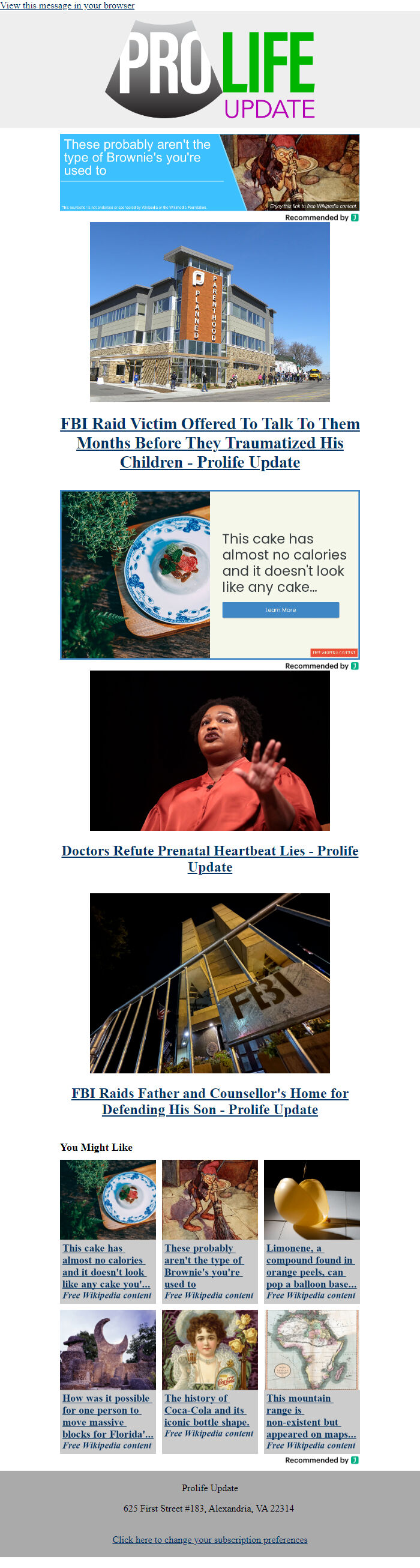The width and height of the screenshot is (420, 1568).
Task: Tap Learn More on the cake ad
Action: 280,610
